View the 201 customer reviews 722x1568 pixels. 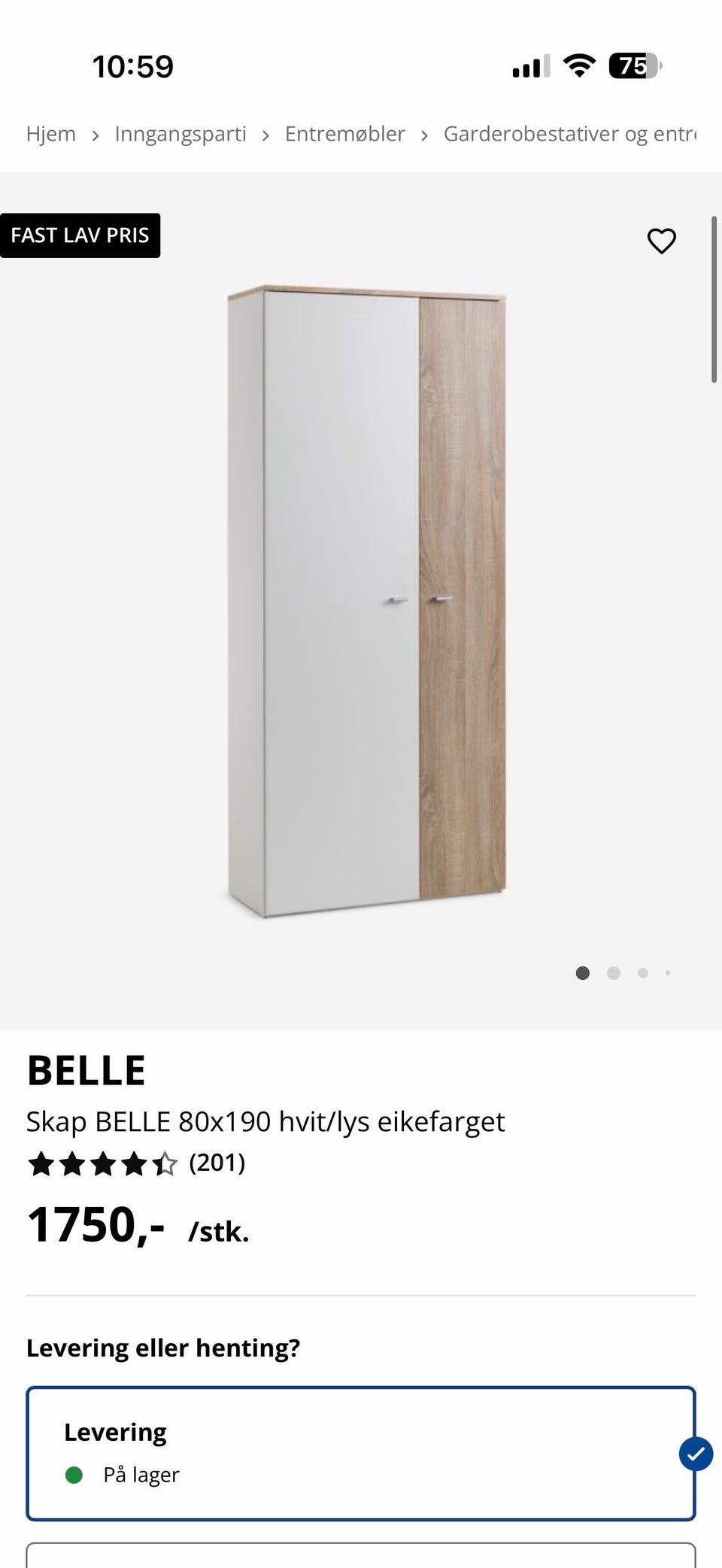[217, 1163]
